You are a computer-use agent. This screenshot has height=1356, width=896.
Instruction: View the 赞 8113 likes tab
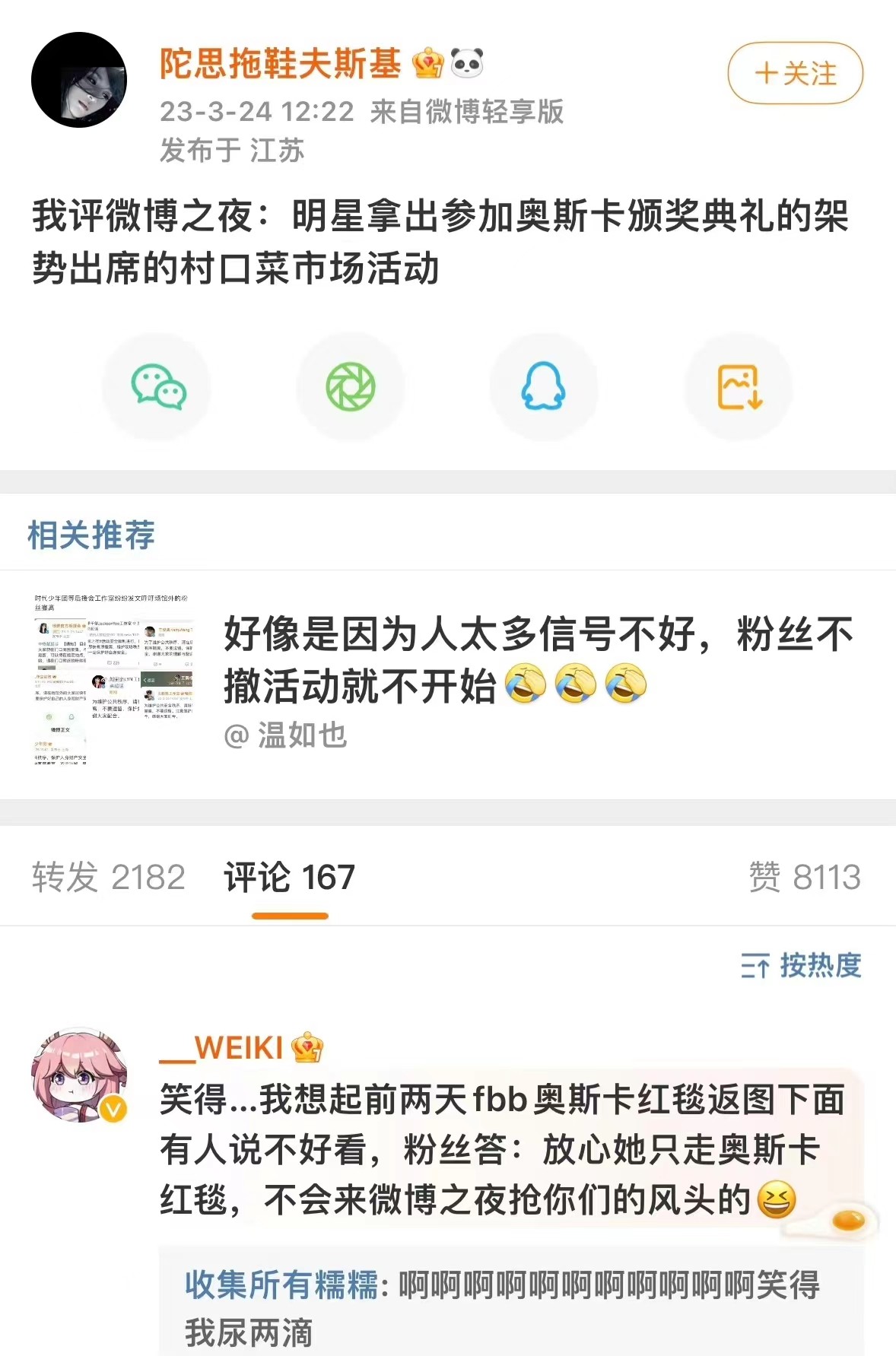pyautogui.click(x=805, y=877)
